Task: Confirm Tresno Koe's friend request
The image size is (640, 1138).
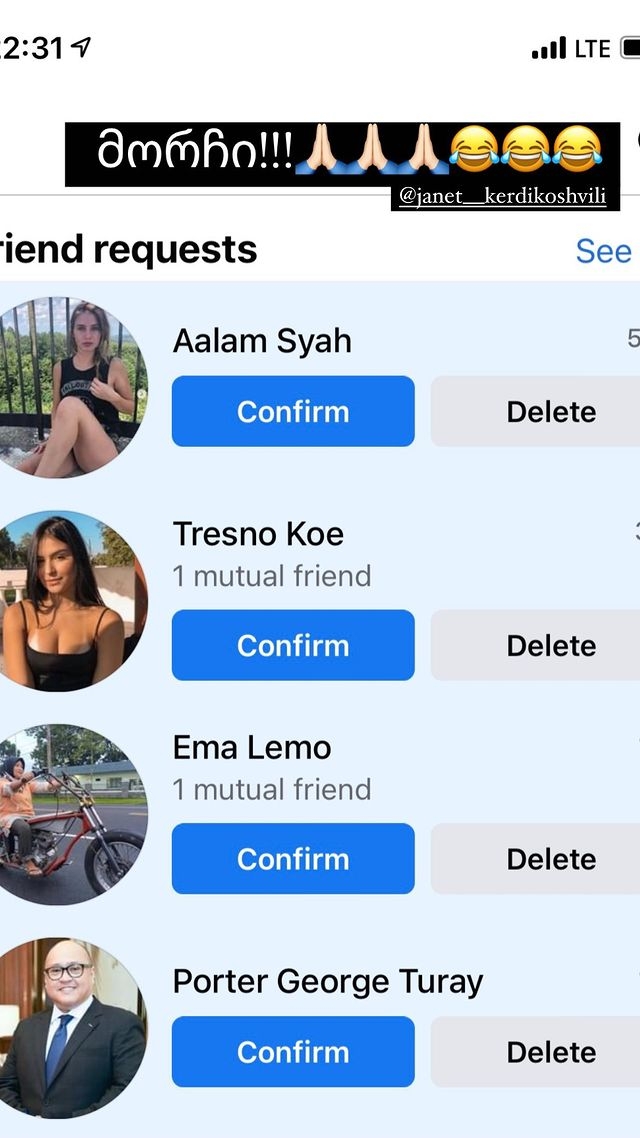Action: 293,645
